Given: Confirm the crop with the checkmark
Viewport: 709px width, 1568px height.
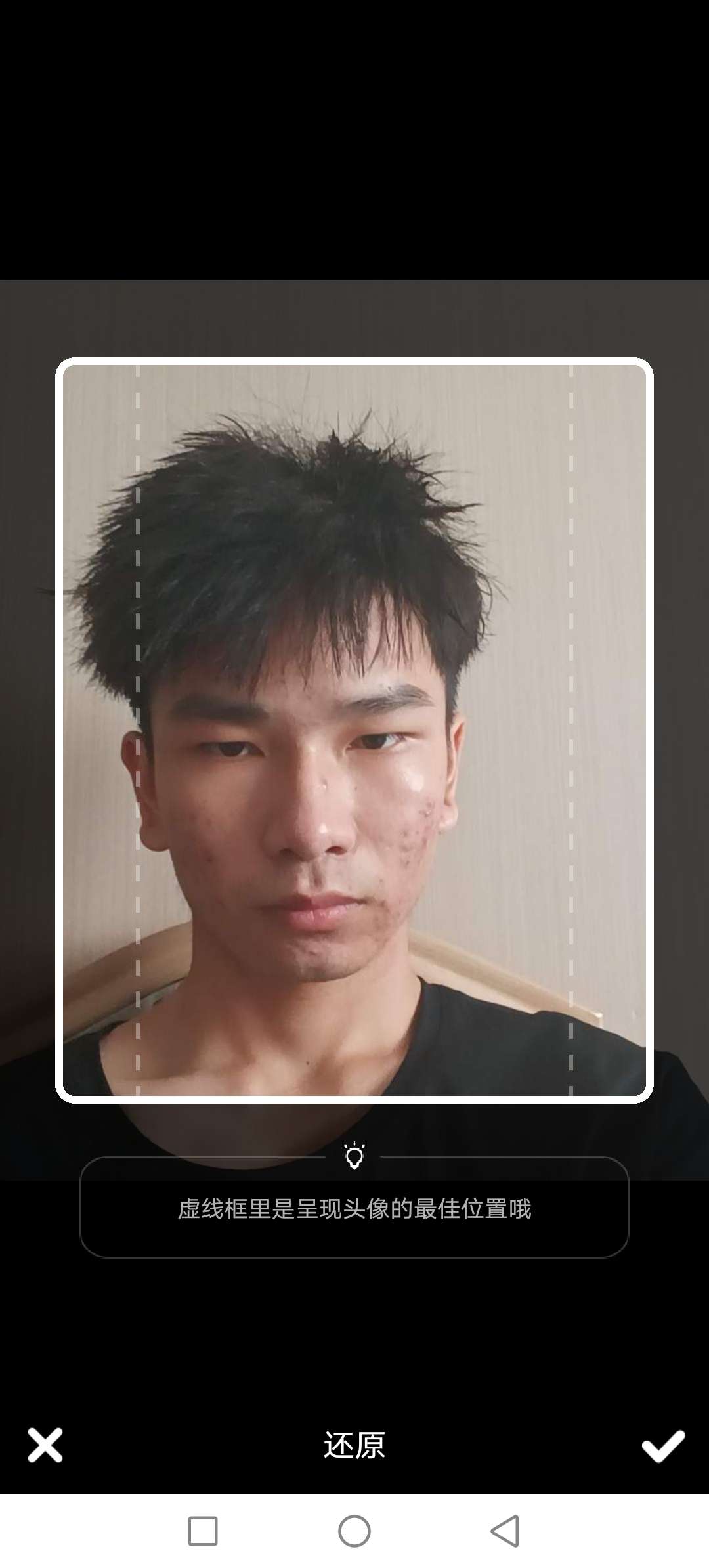Looking at the screenshot, I should 663,1445.
